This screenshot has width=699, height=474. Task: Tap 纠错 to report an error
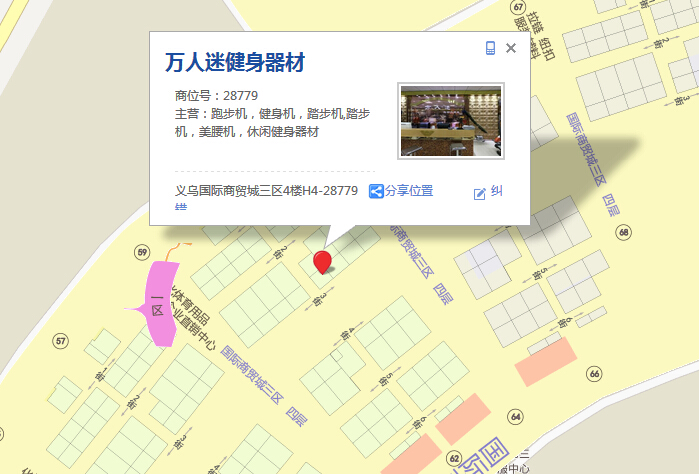(490, 193)
